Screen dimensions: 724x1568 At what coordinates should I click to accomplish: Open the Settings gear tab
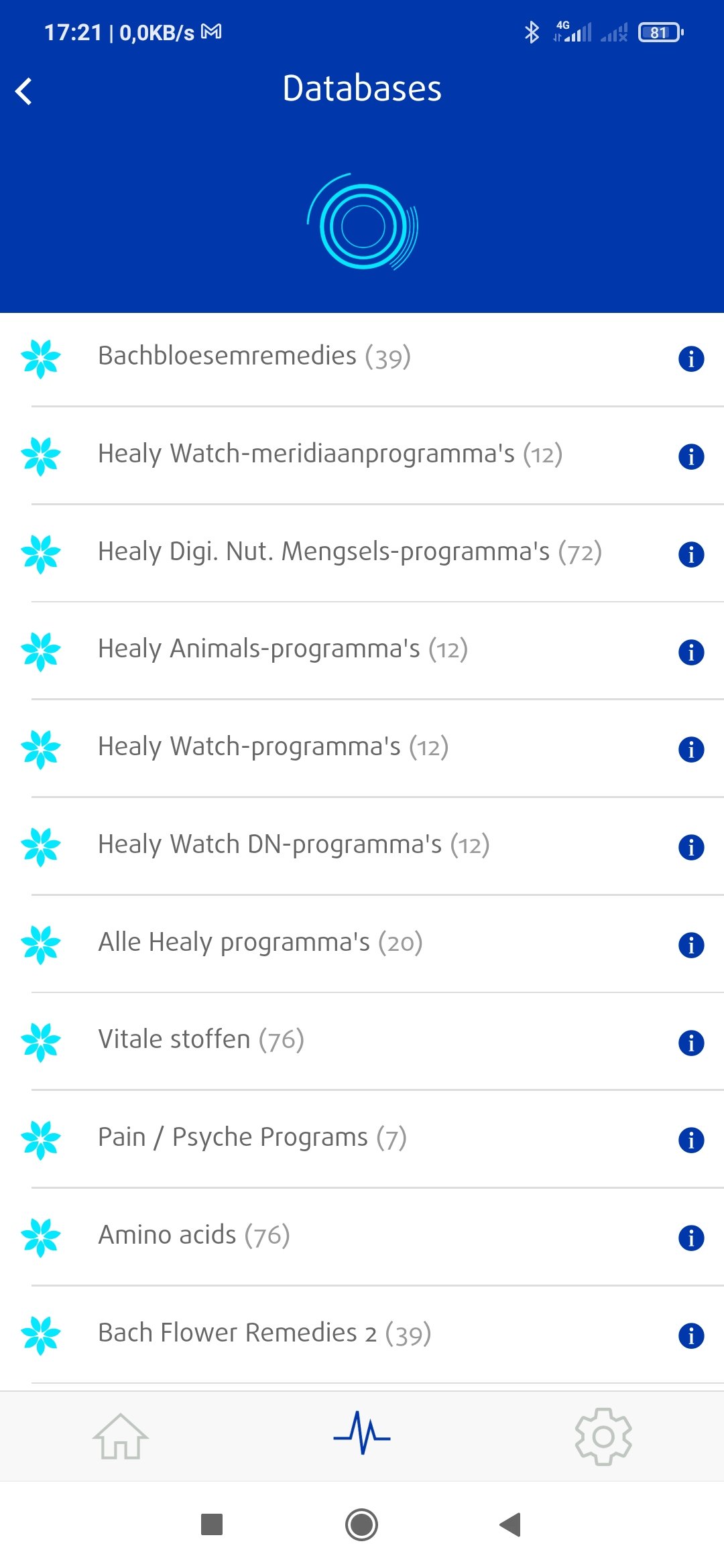click(603, 1436)
